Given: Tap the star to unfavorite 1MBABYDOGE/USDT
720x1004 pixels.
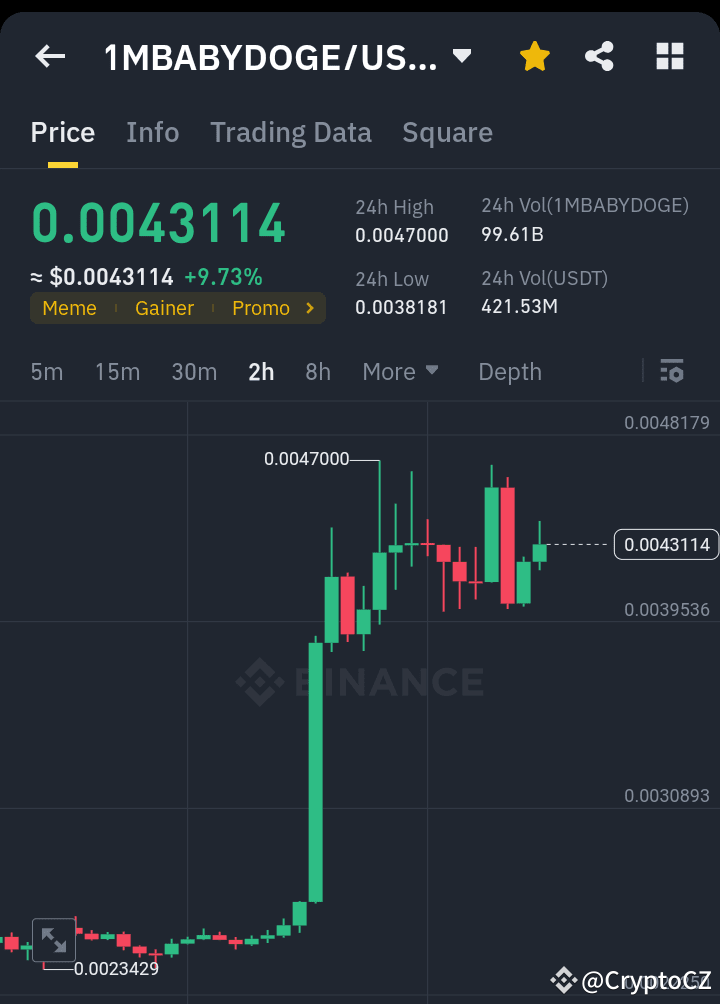Looking at the screenshot, I should point(534,56).
